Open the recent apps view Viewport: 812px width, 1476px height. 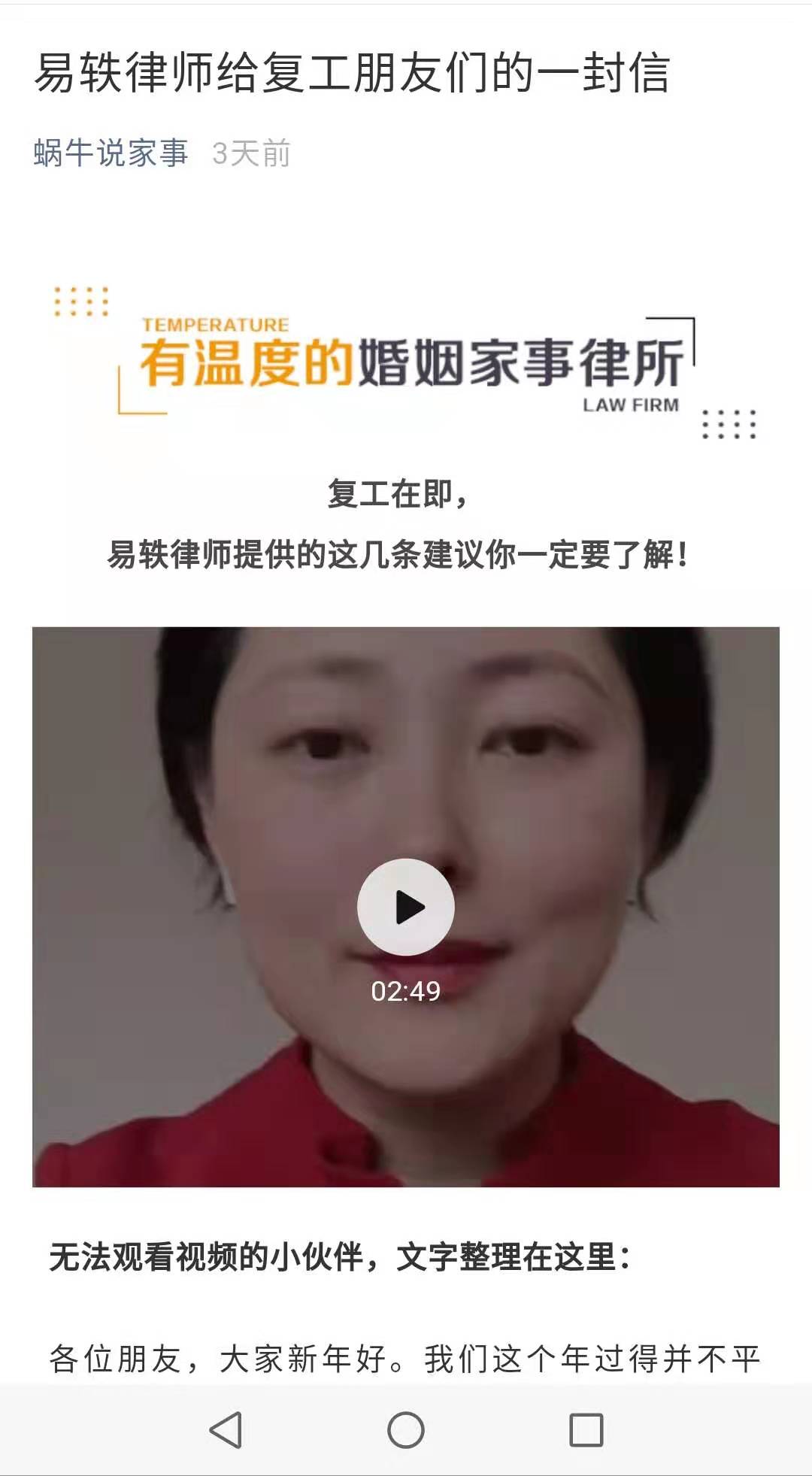[x=586, y=1429]
